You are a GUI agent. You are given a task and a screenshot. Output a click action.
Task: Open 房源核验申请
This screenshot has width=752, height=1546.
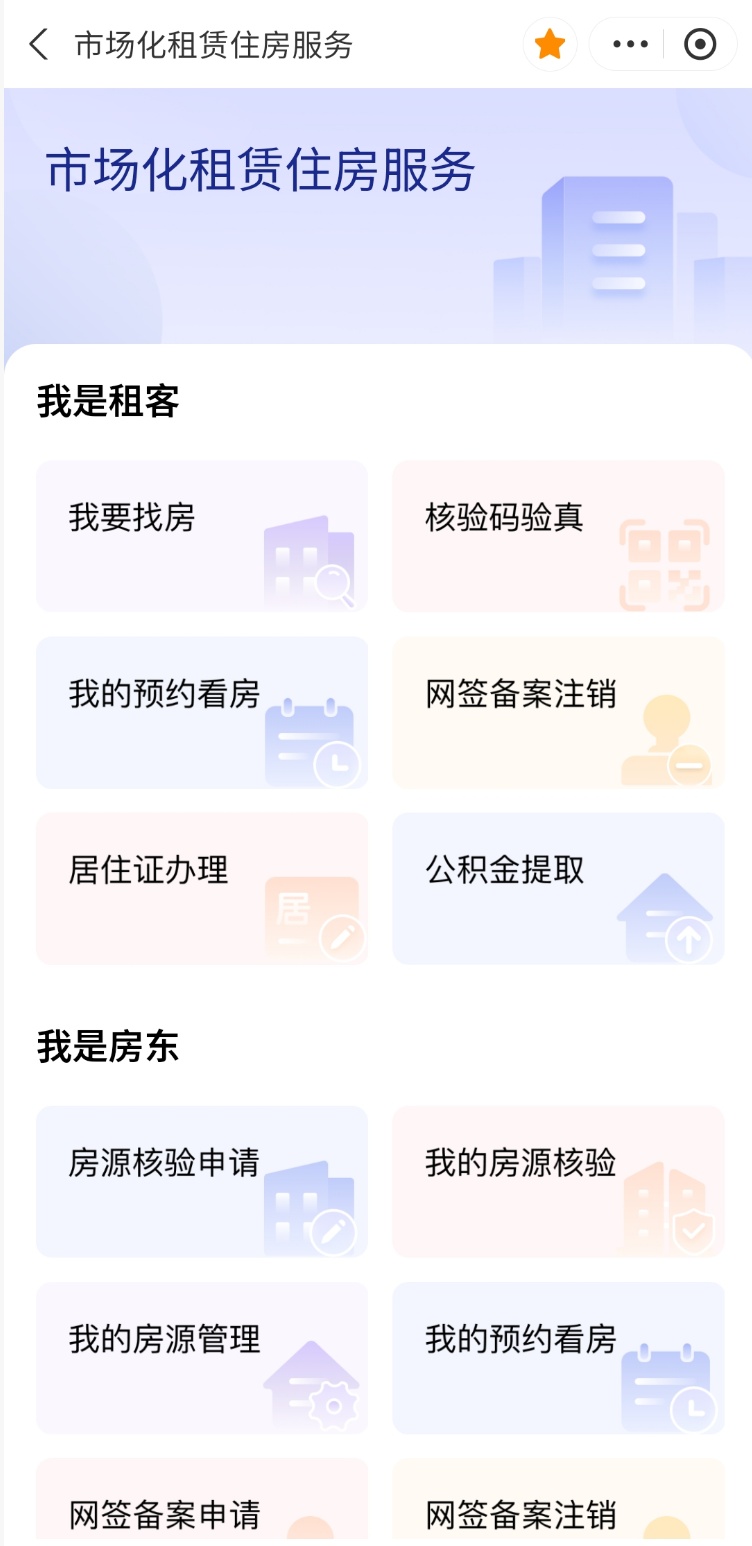tap(202, 1181)
